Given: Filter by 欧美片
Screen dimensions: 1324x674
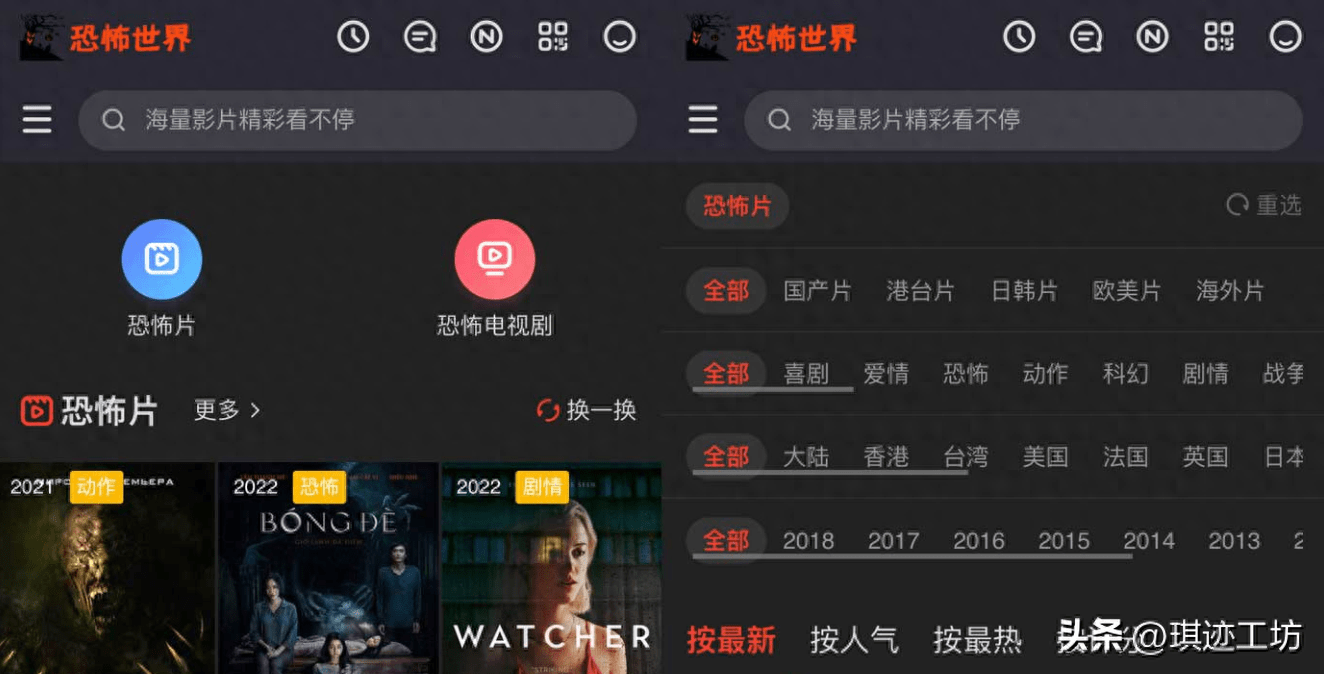Looking at the screenshot, I should click(1127, 291).
